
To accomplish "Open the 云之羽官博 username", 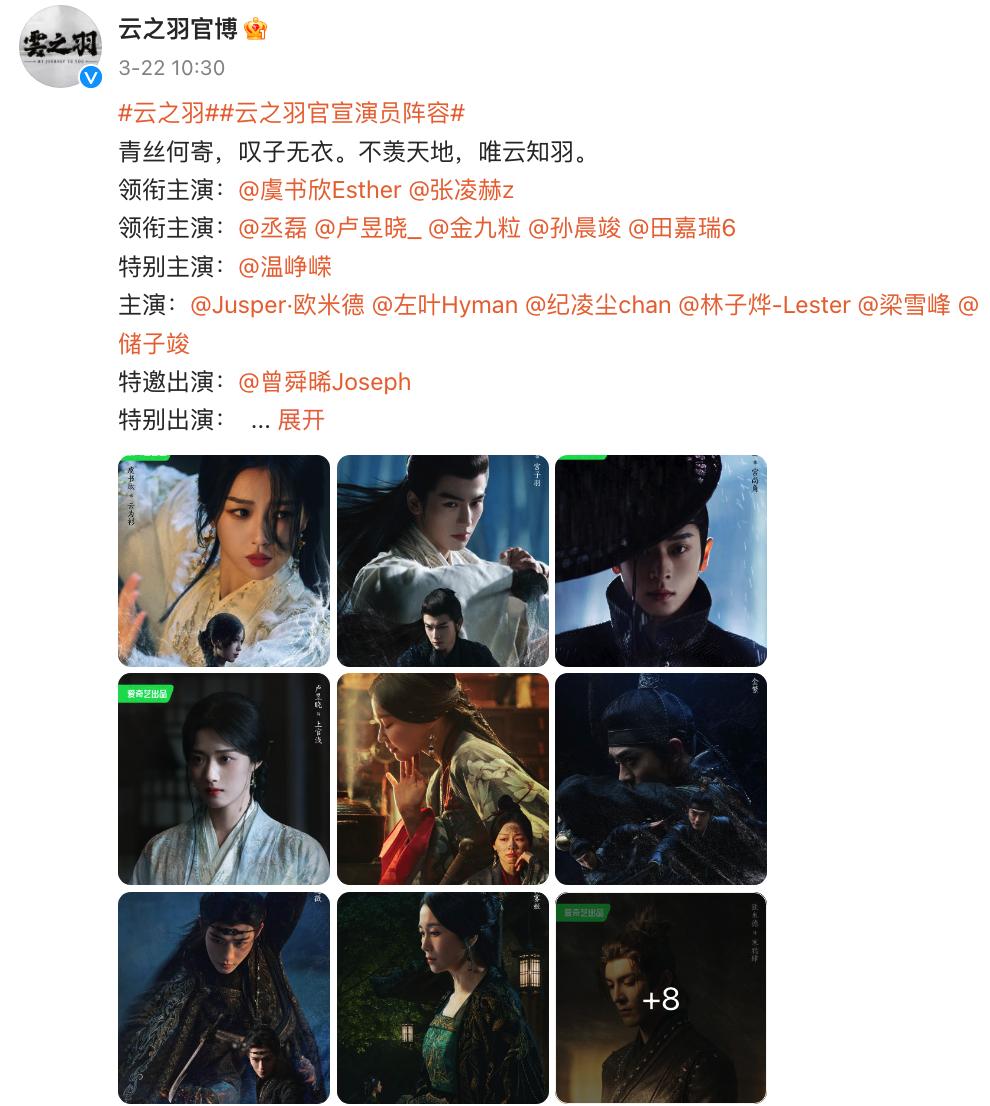I will (x=177, y=29).
